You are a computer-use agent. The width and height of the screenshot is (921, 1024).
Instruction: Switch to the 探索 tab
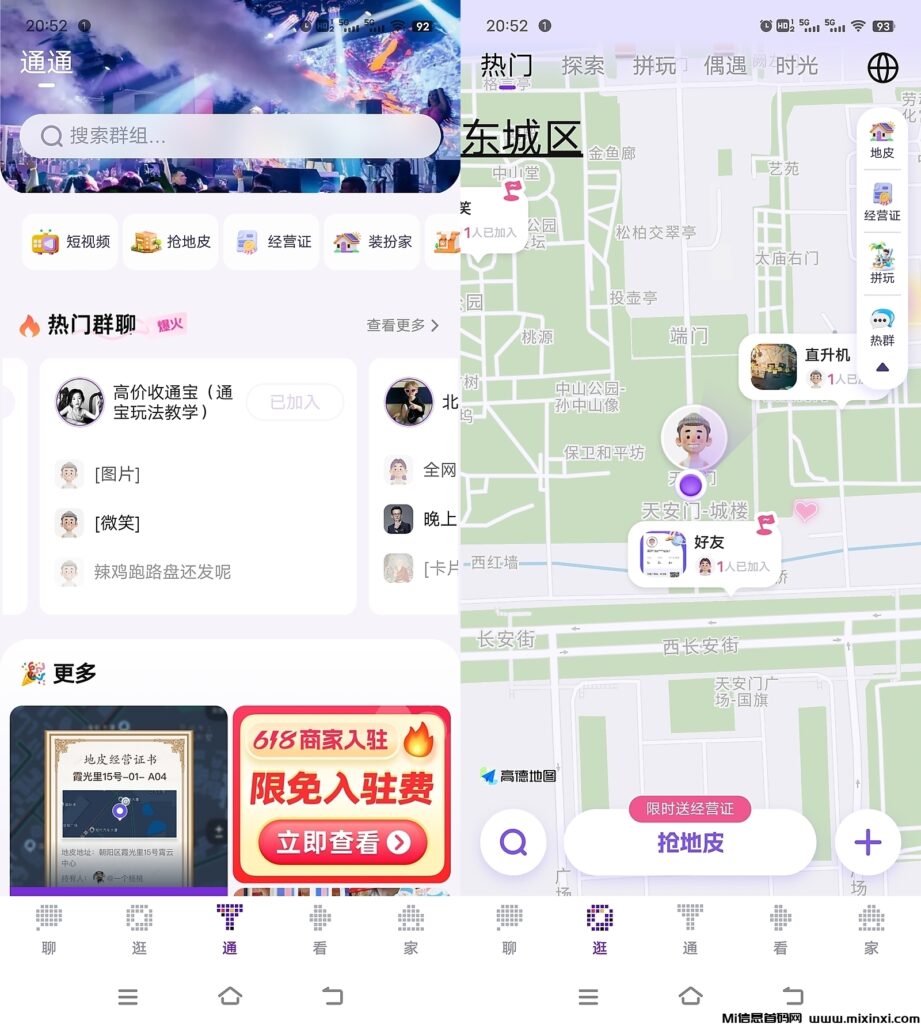[x=583, y=66]
